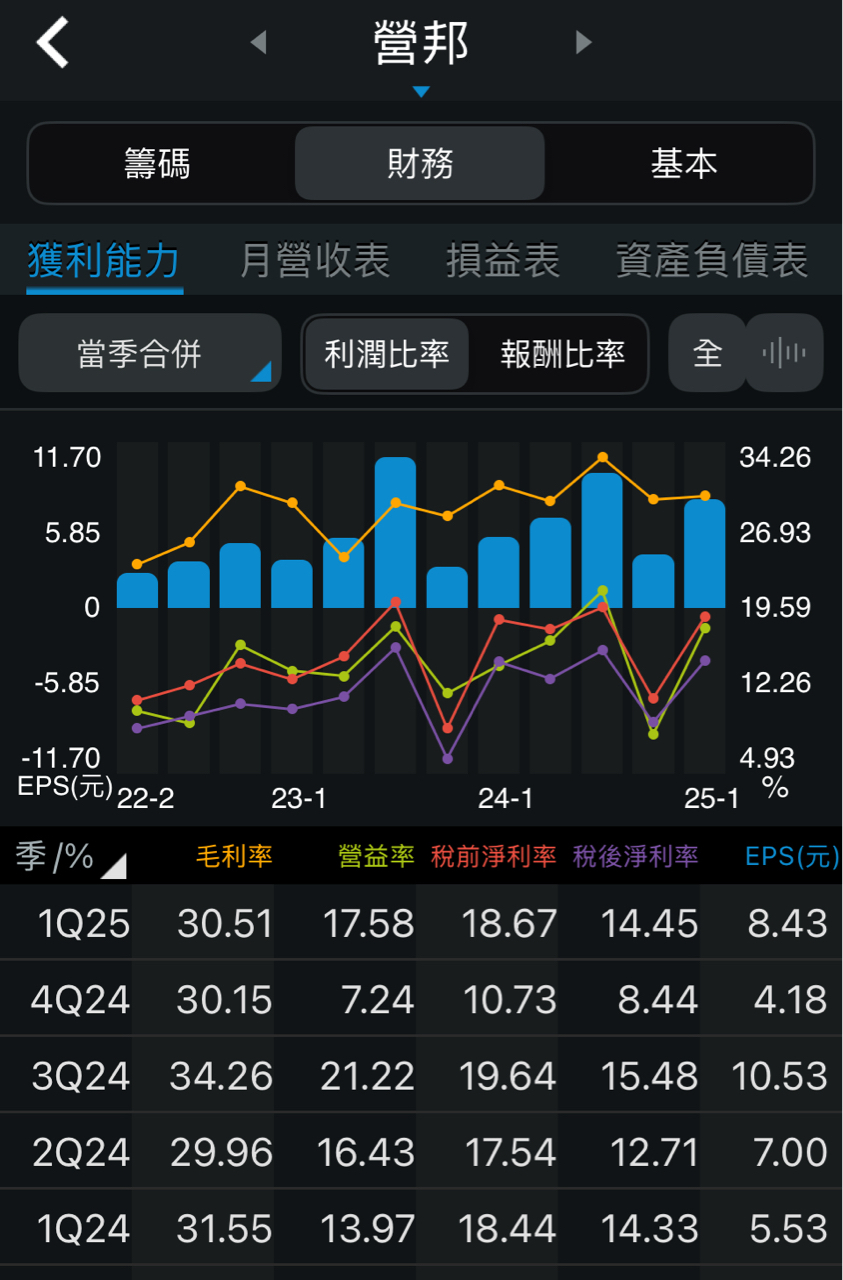Open the 月營收表 tab
The height and width of the screenshot is (1280, 843).
pos(315,262)
